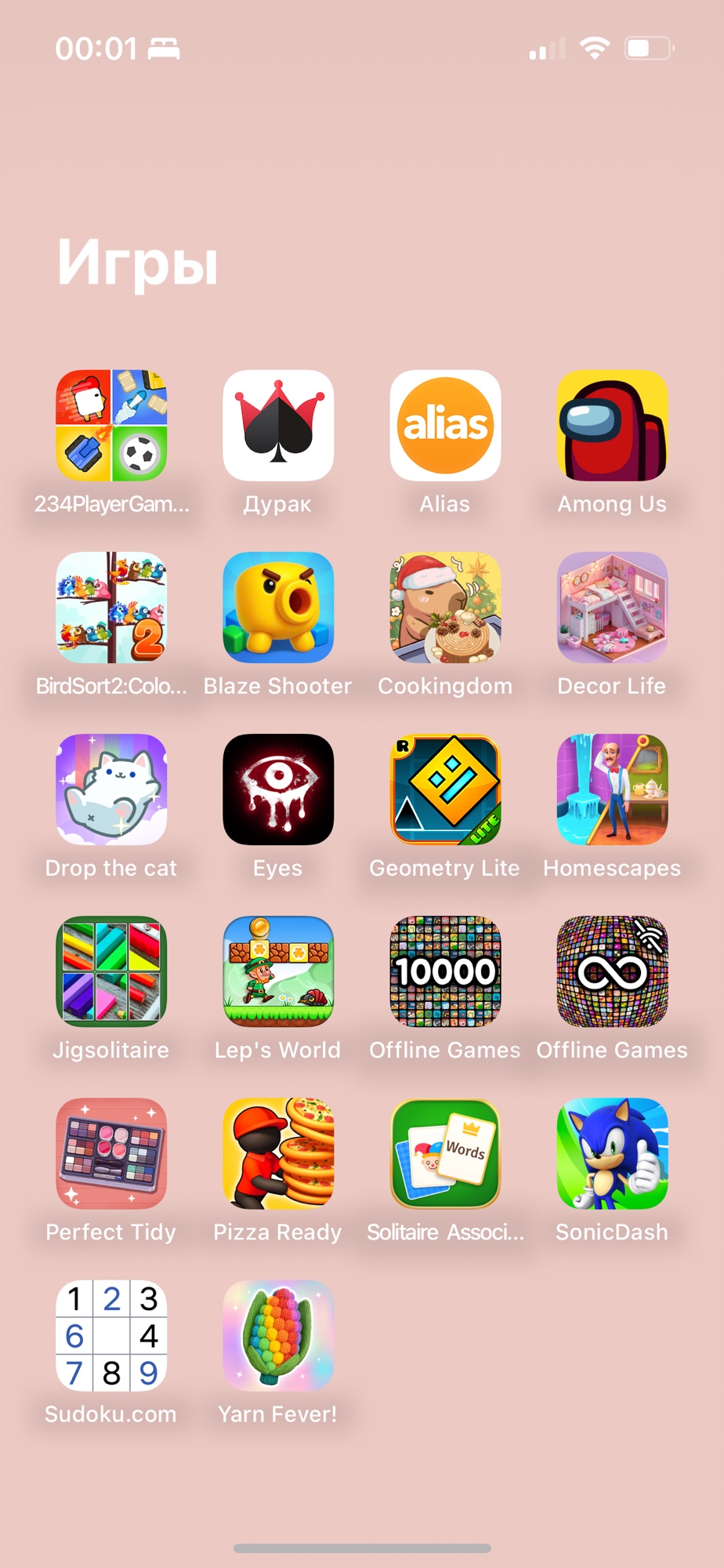Open the Decor Life app

tap(612, 608)
